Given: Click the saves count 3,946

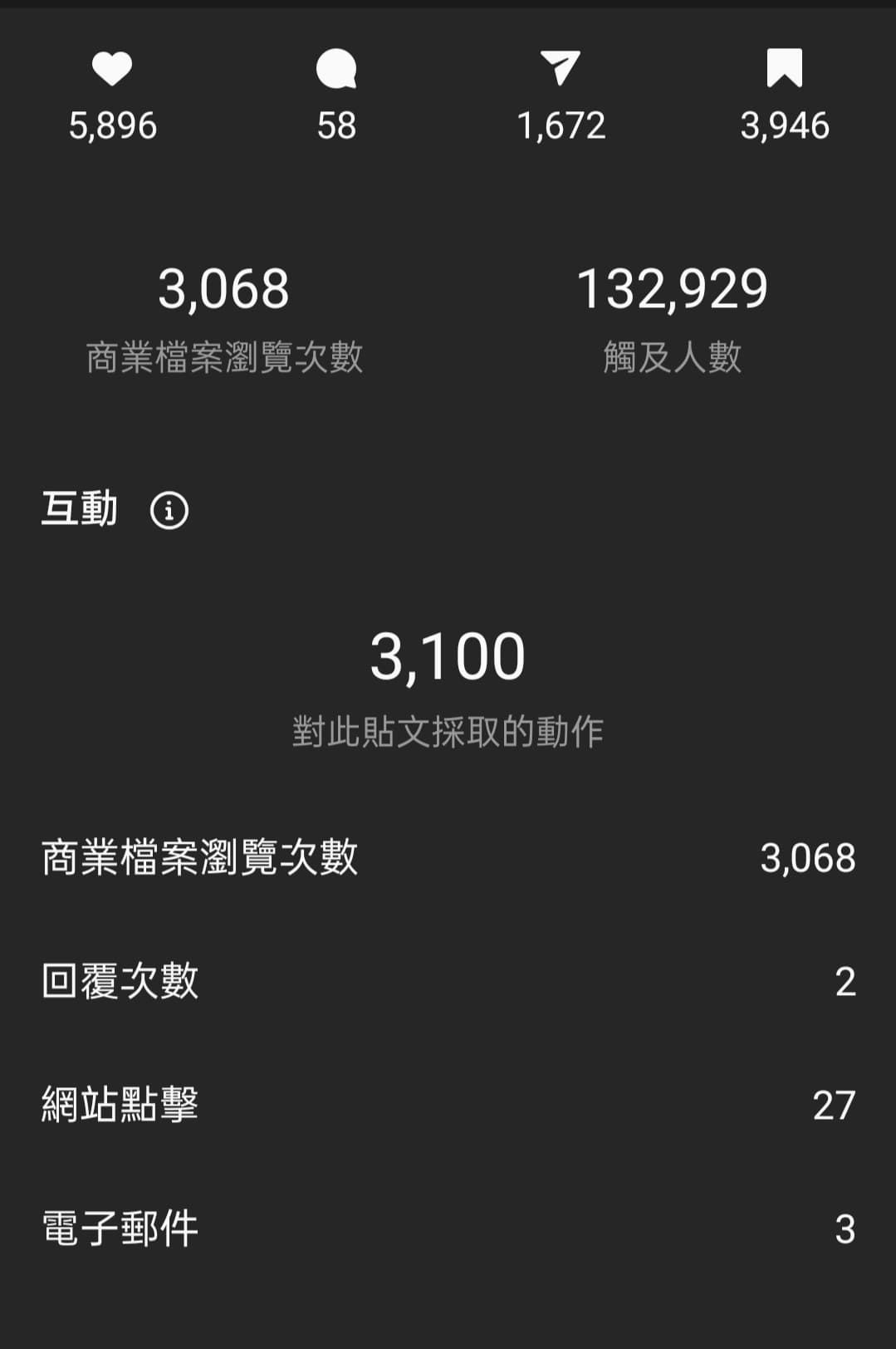Looking at the screenshot, I should pyautogui.click(x=785, y=126).
